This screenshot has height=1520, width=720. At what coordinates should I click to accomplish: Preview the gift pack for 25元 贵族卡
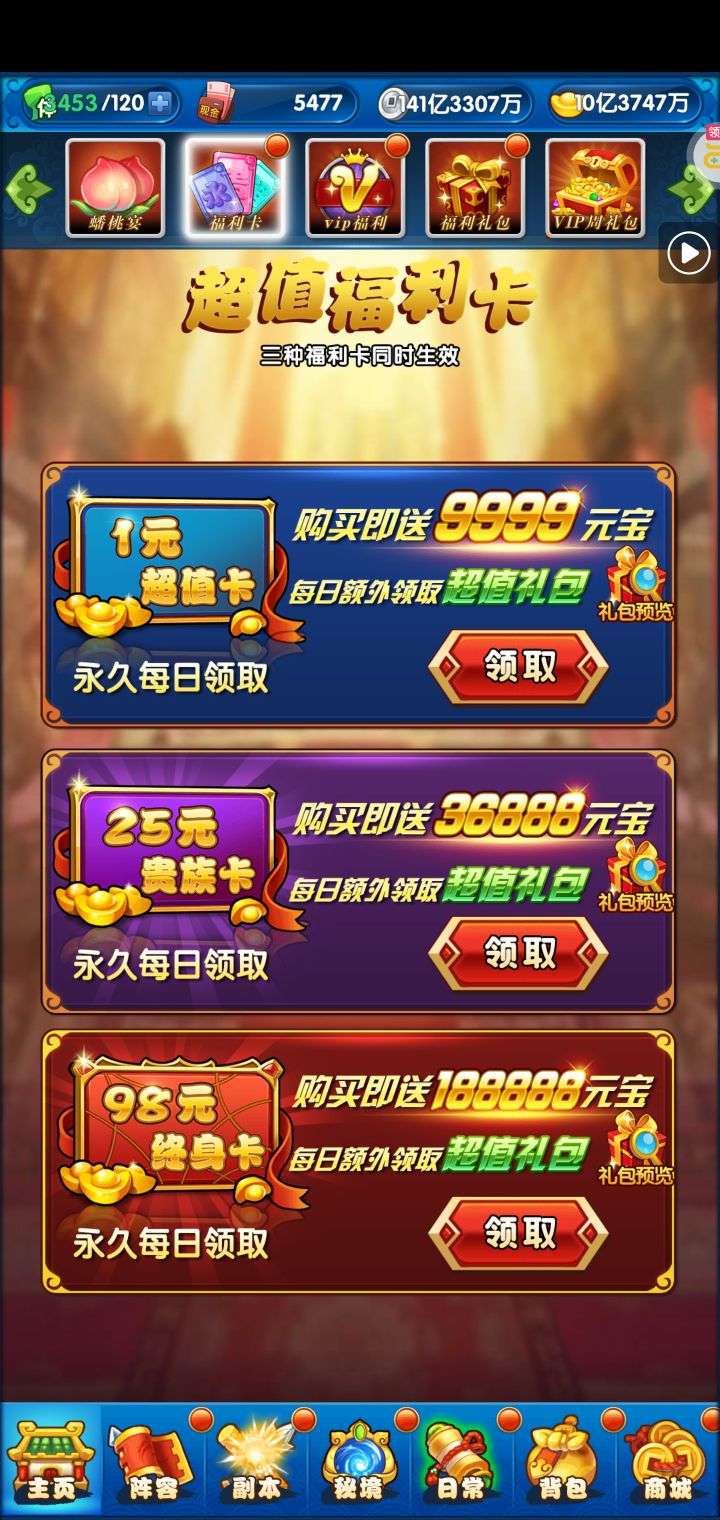[636, 875]
